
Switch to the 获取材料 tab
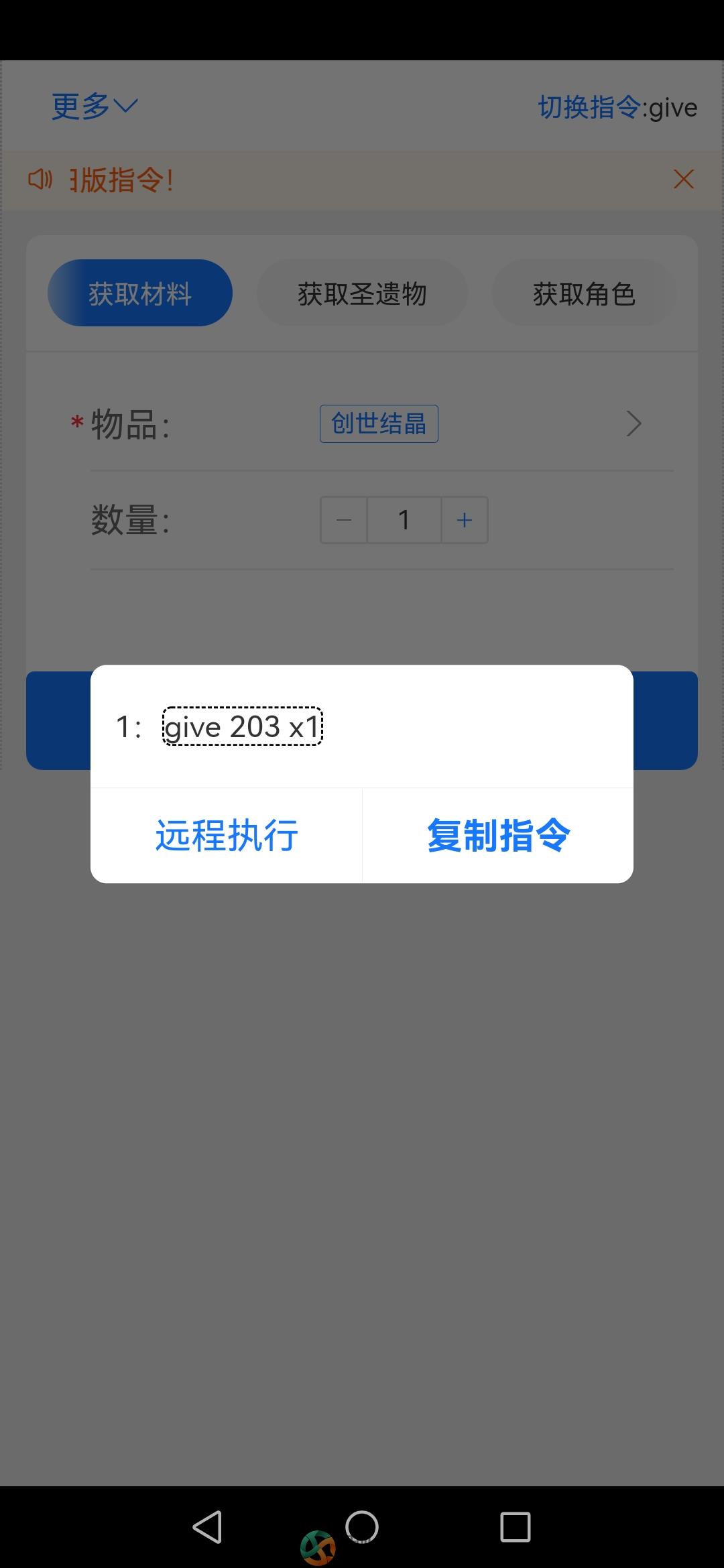140,293
